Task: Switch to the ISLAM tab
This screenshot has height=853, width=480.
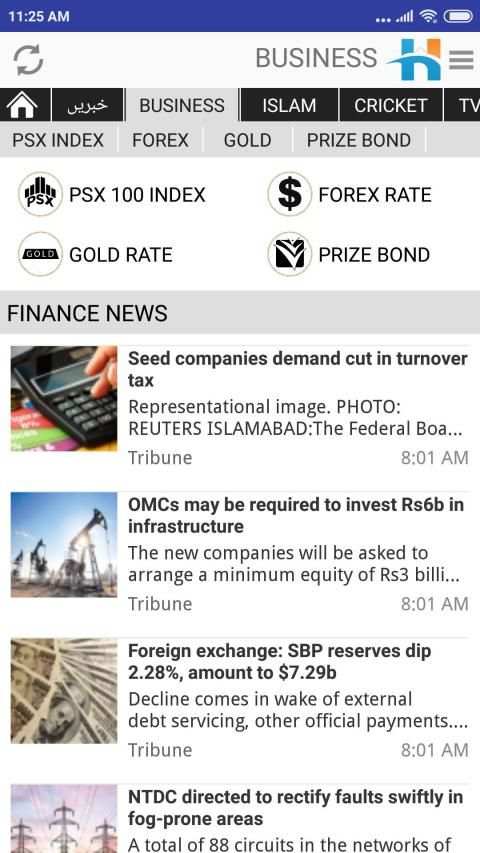Action: tap(289, 105)
